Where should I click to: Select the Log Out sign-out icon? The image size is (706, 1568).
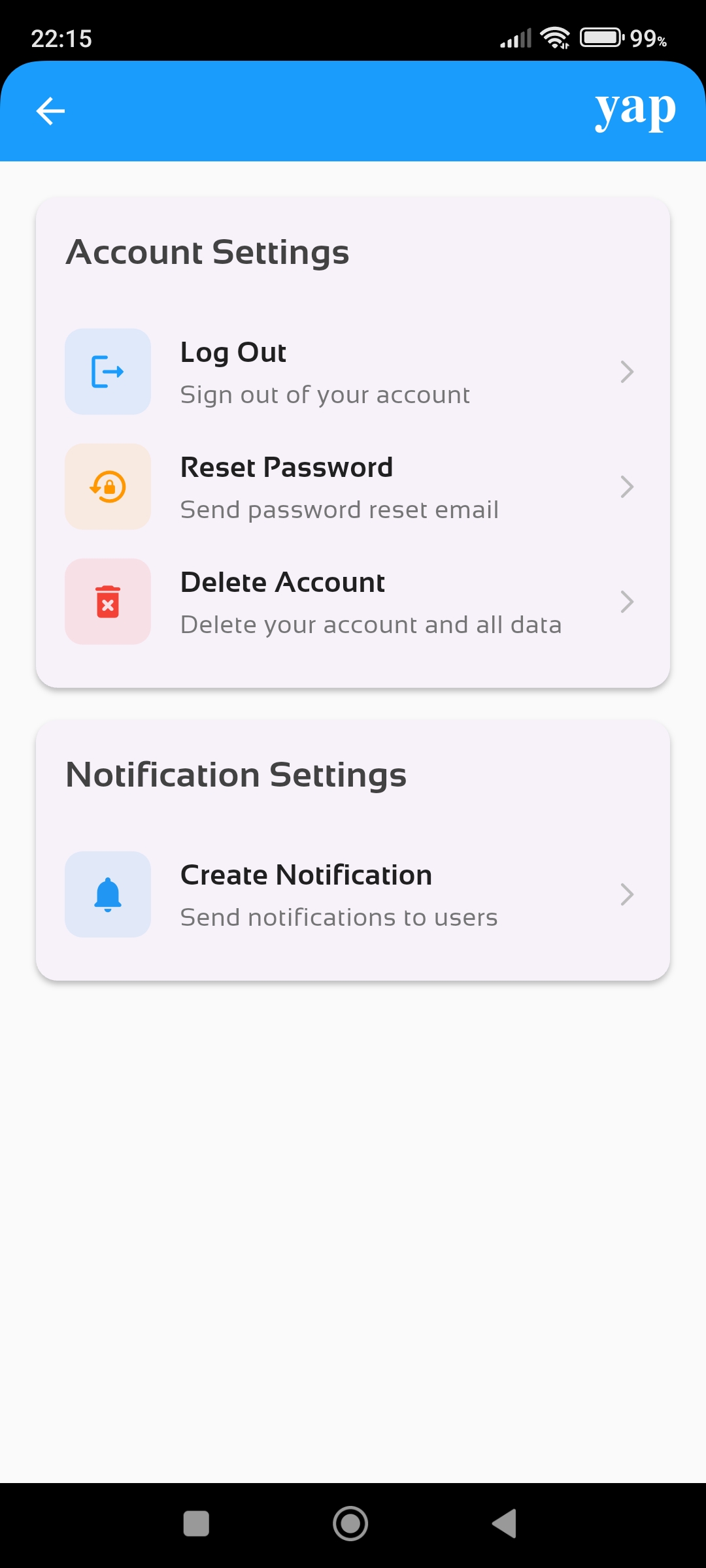[107, 371]
